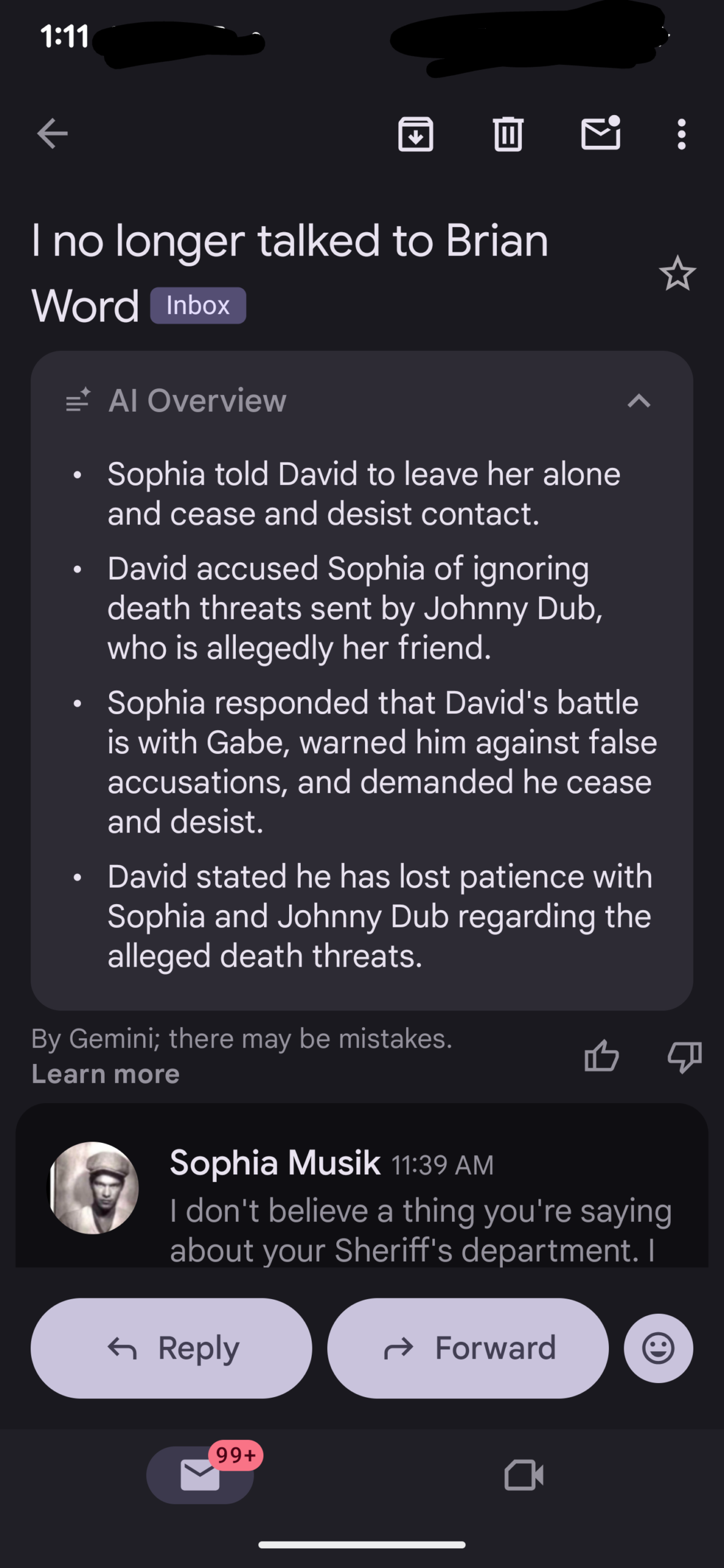Collapse the AI Overview section
Screen dimensions: 724x1568
point(639,401)
